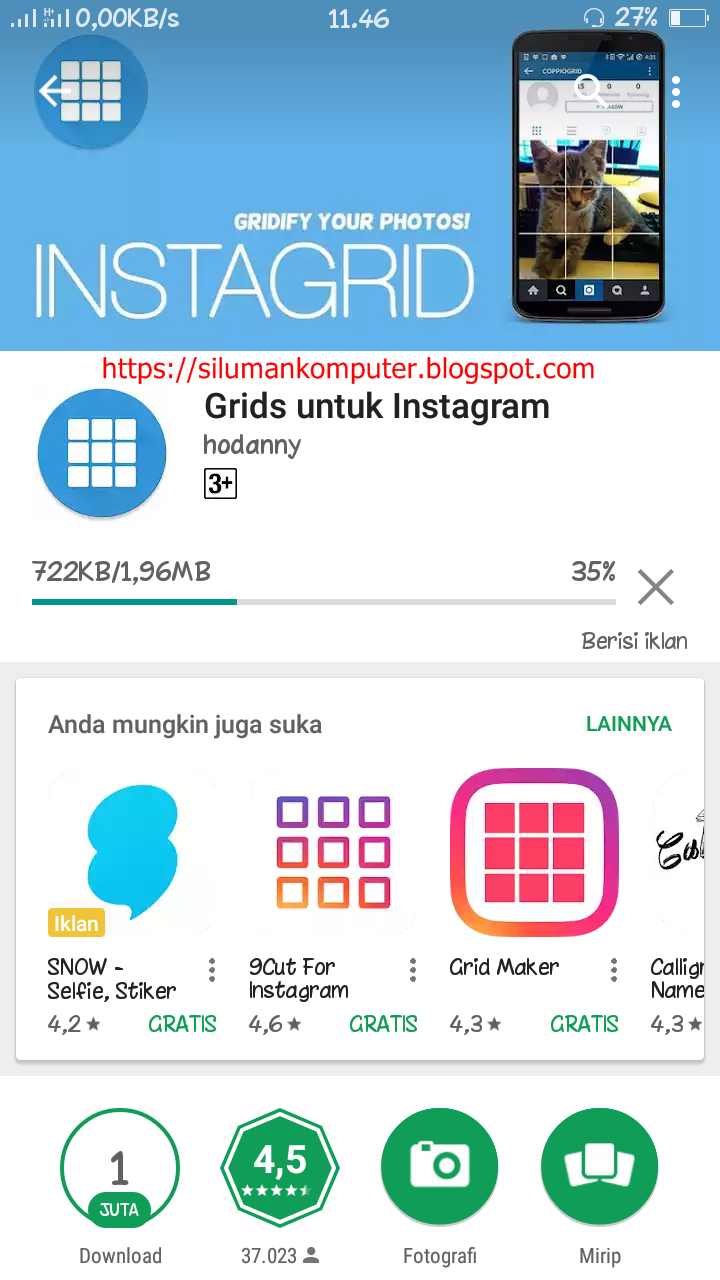Open options menu for 9Cut For Instagram
This screenshot has width=720, height=1280.
pyautogui.click(x=413, y=970)
